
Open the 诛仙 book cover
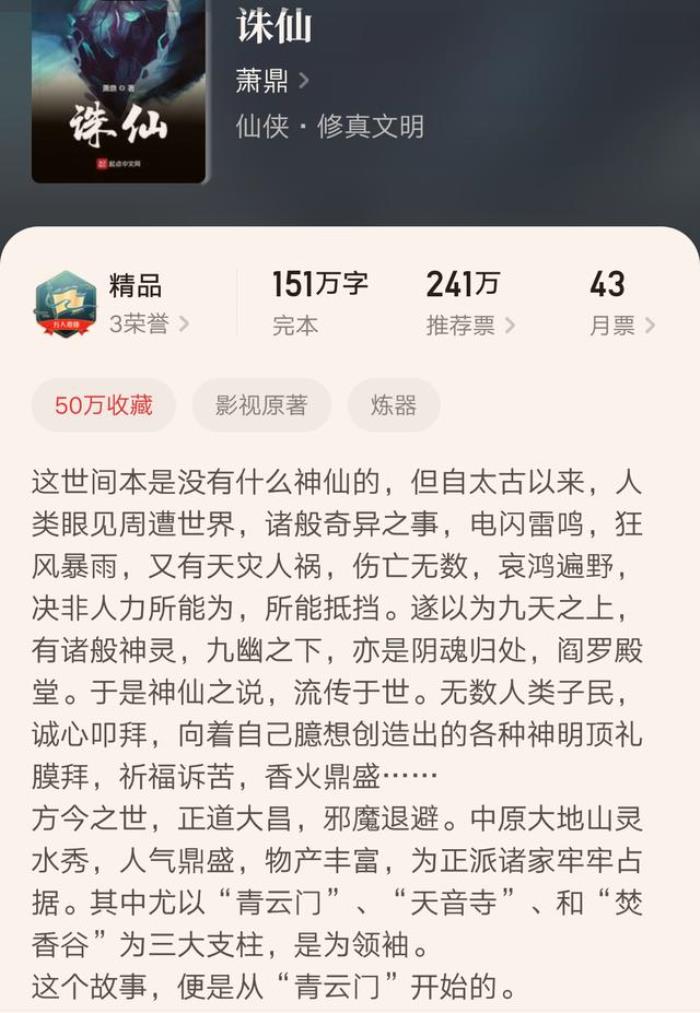[x=118, y=90]
